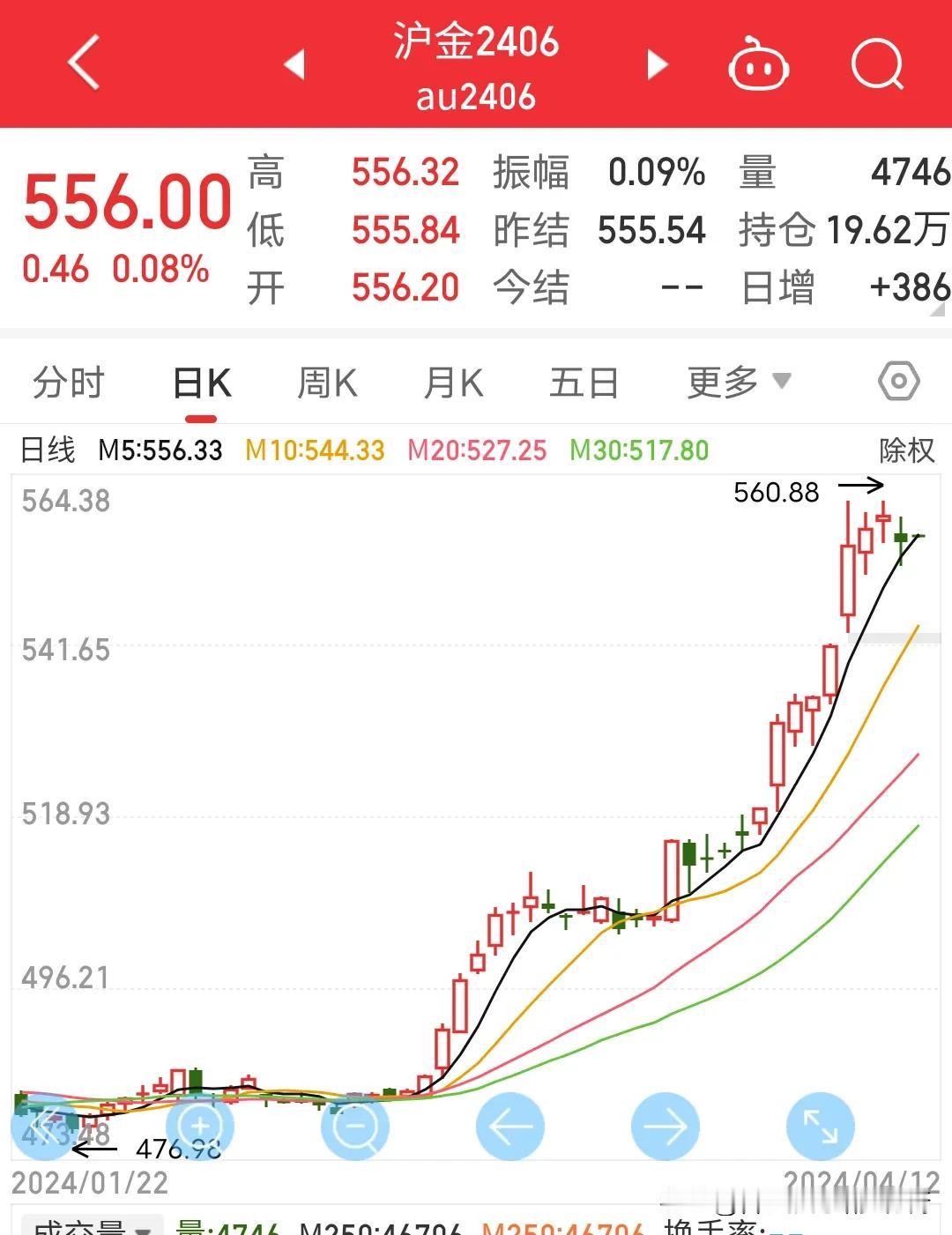
Task: Switch to previous contract with left triangle
Action: click(x=295, y=63)
